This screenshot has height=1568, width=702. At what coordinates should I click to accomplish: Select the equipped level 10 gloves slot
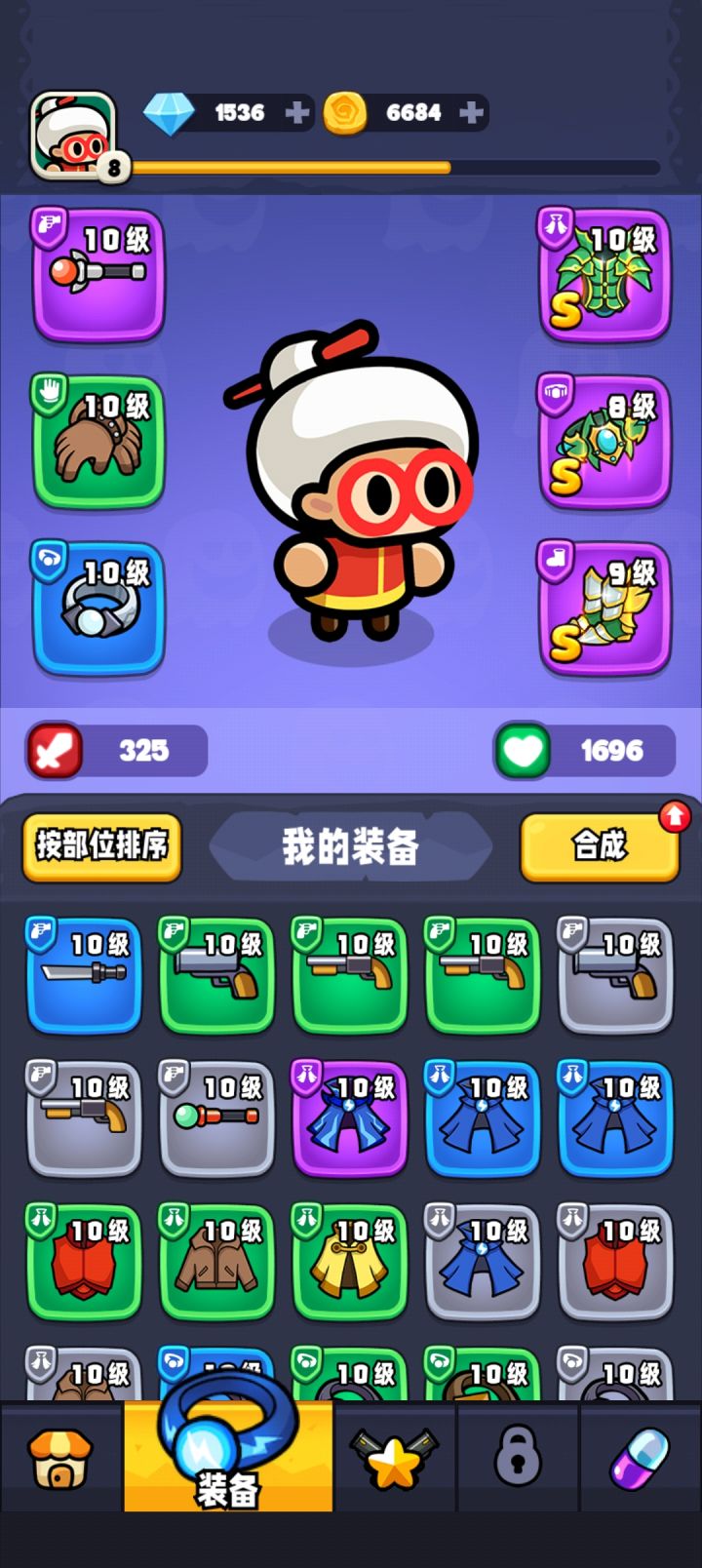click(x=97, y=442)
